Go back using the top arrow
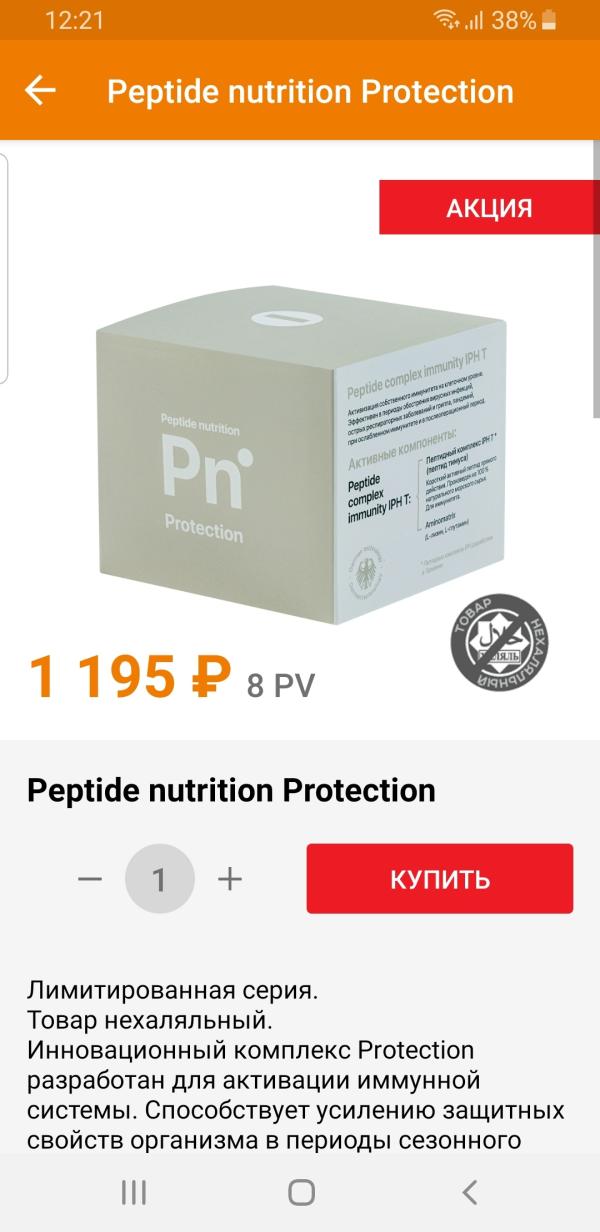 (41, 91)
